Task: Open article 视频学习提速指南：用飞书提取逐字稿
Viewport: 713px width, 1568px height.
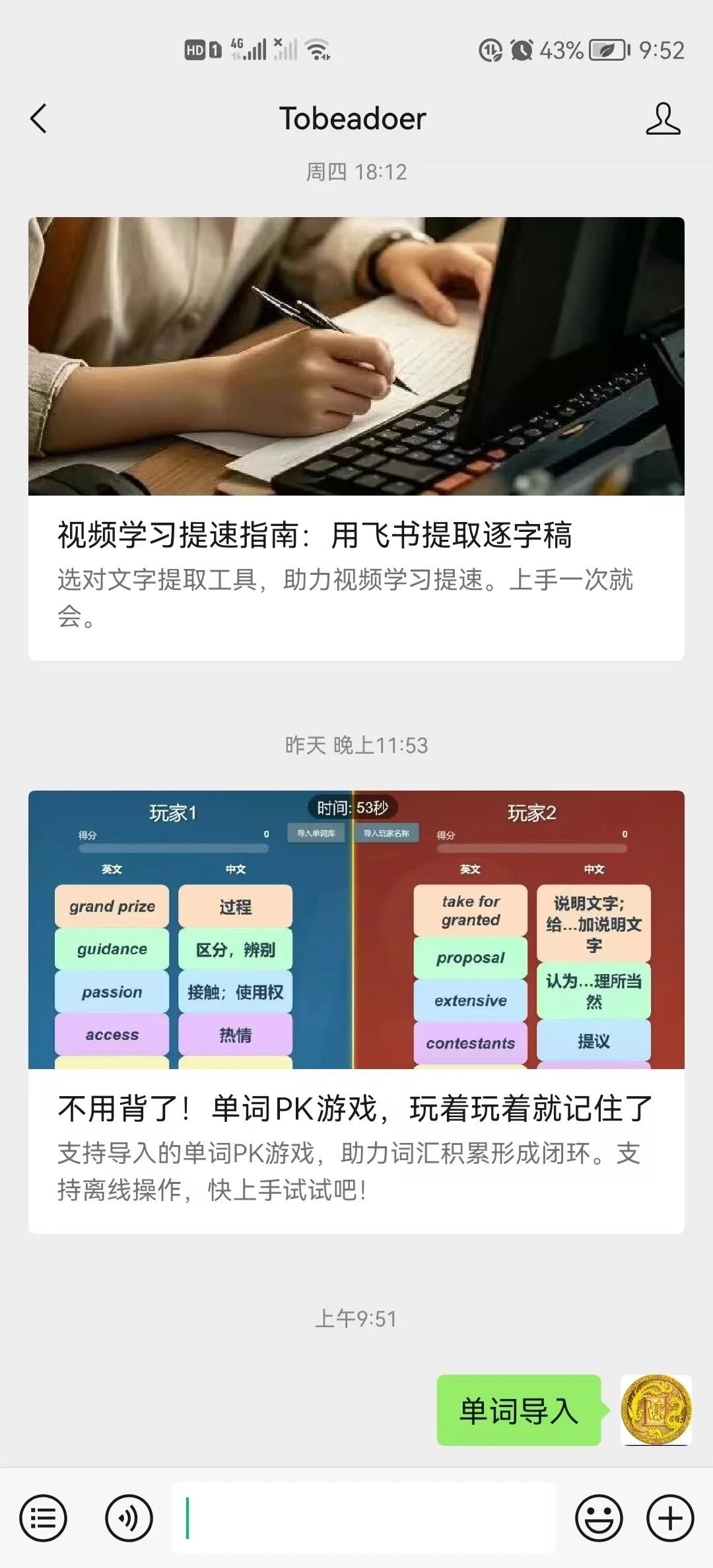Action: [x=356, y=439]
